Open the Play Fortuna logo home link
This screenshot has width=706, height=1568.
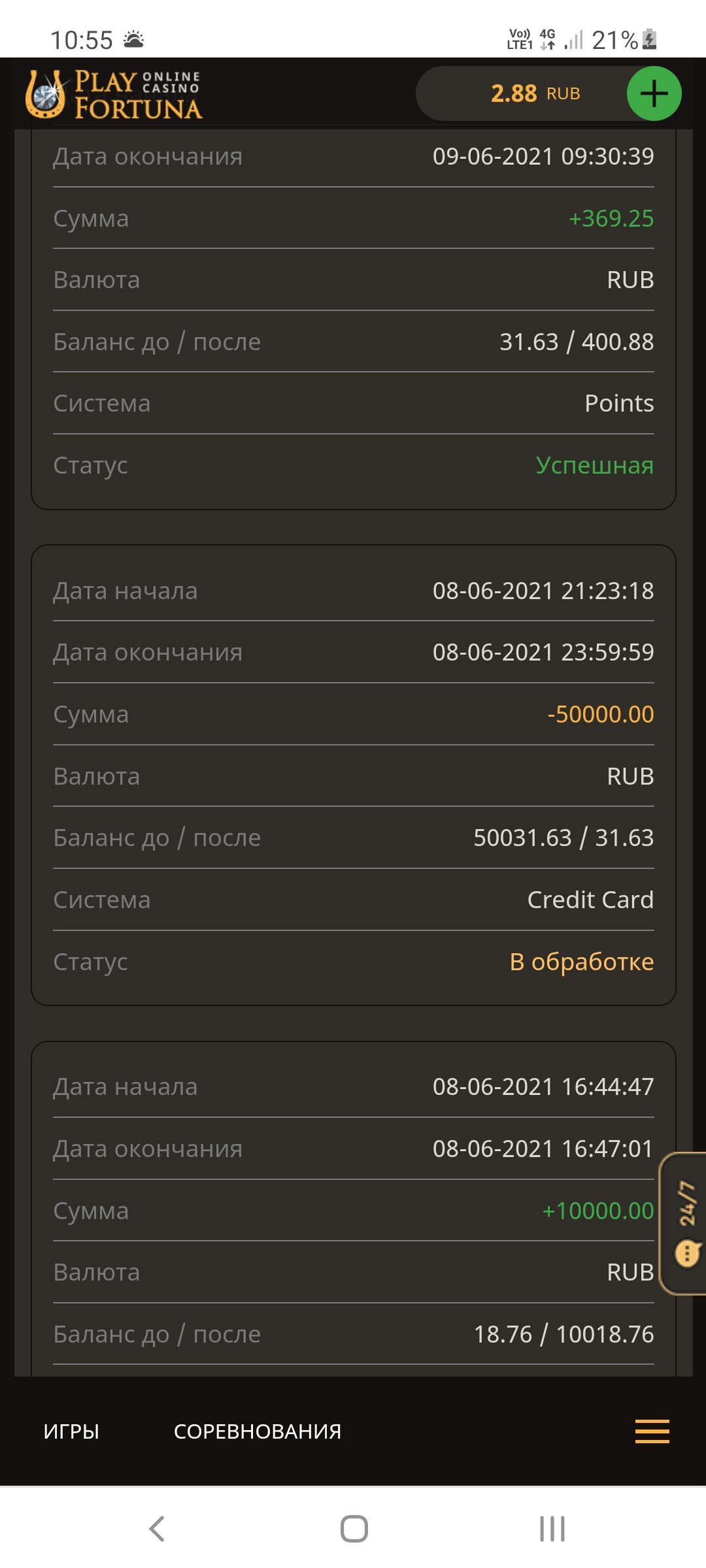[x=114, y=95]
